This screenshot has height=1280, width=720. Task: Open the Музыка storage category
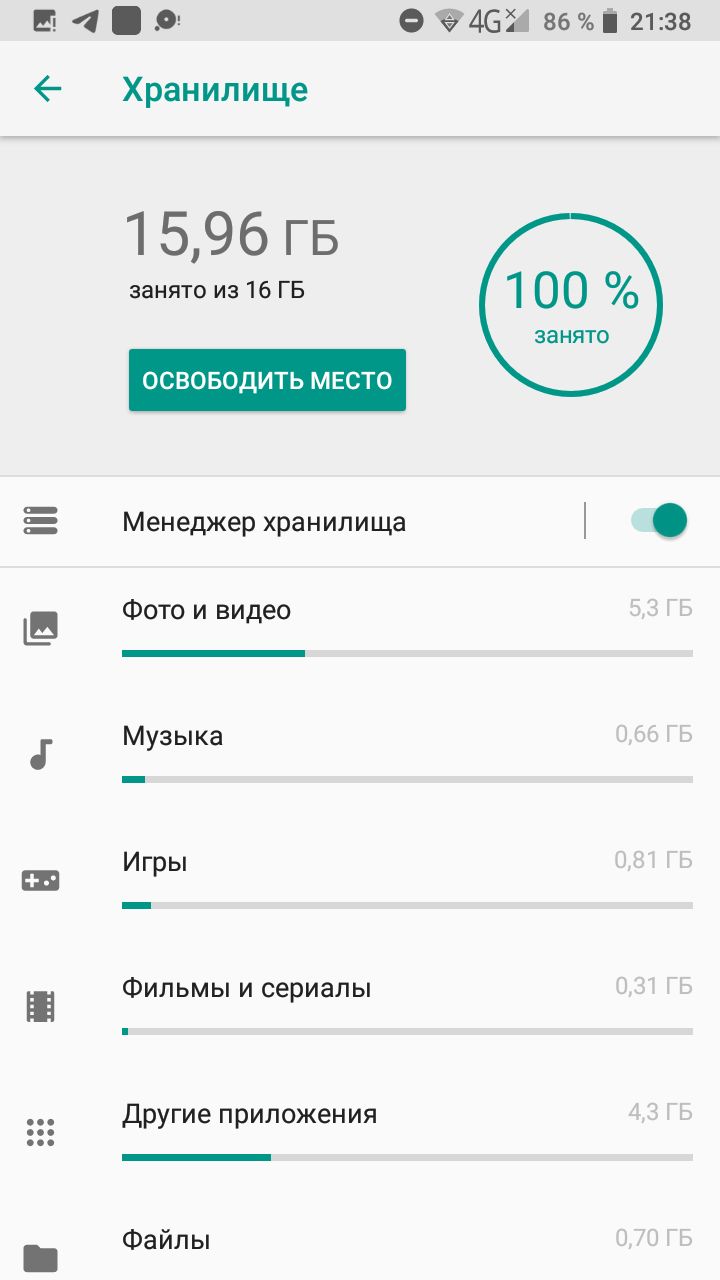point(360,756)
